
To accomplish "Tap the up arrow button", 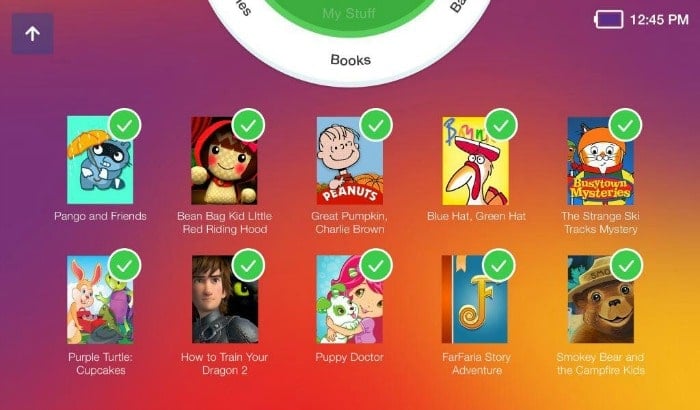I will [x=32, y=34].
